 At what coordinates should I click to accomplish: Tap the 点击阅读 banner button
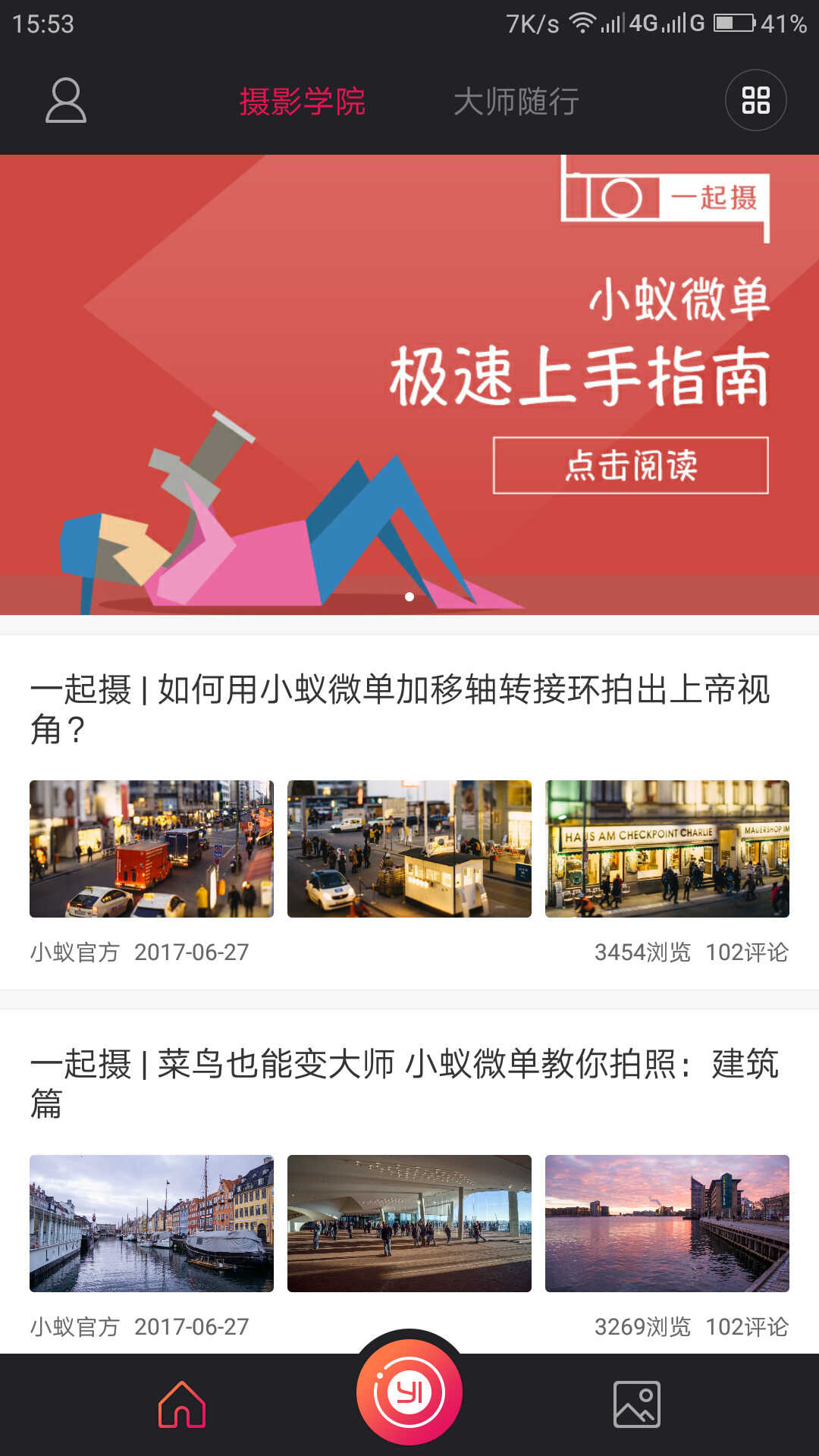630,466
